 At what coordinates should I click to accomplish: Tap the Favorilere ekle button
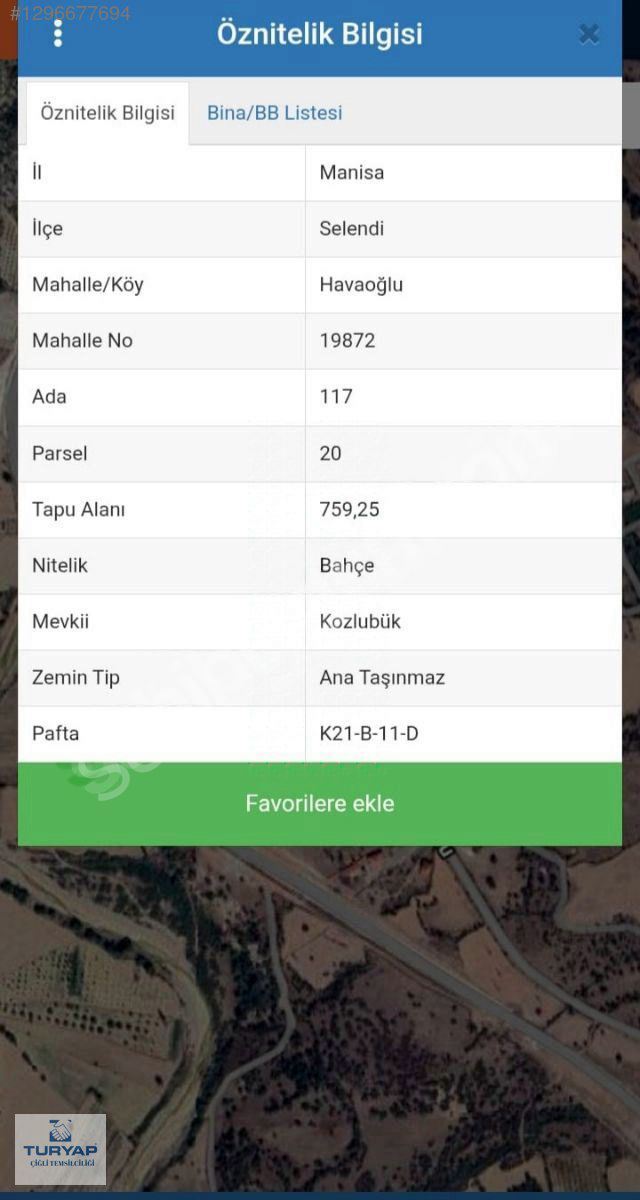(x=320, y=804)
